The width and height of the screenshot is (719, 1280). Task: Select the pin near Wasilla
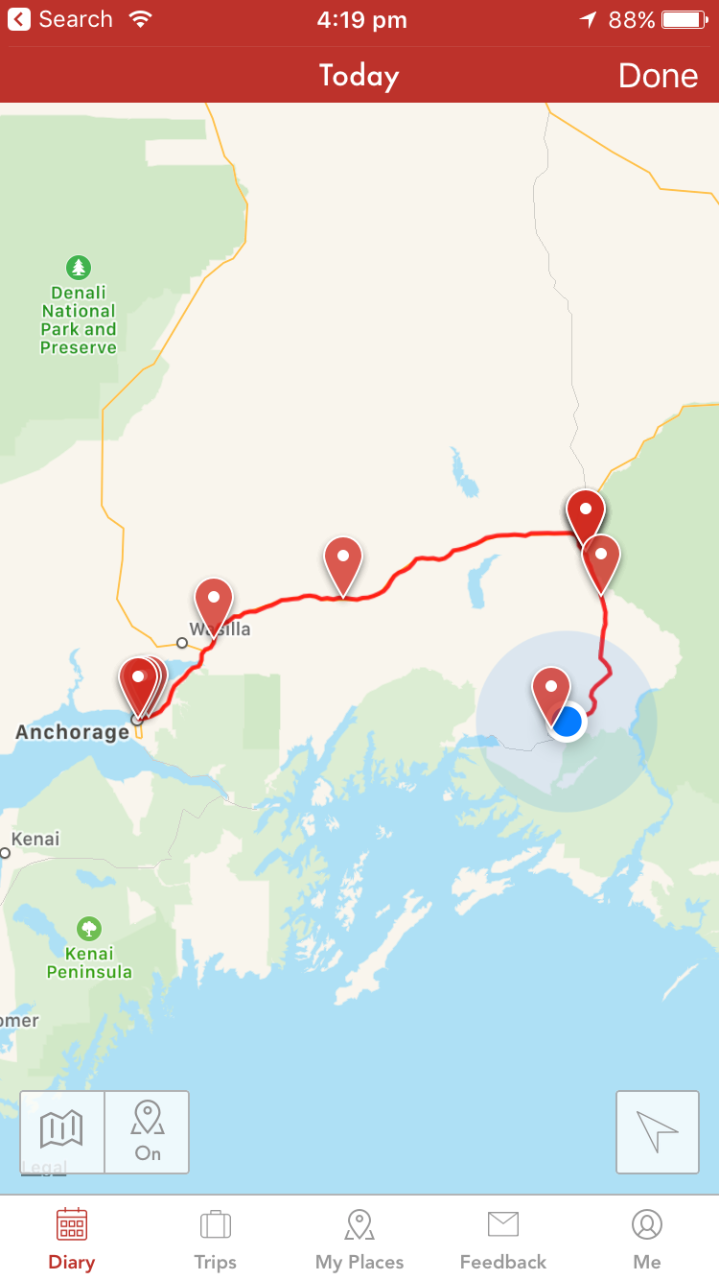click(213, 603)
